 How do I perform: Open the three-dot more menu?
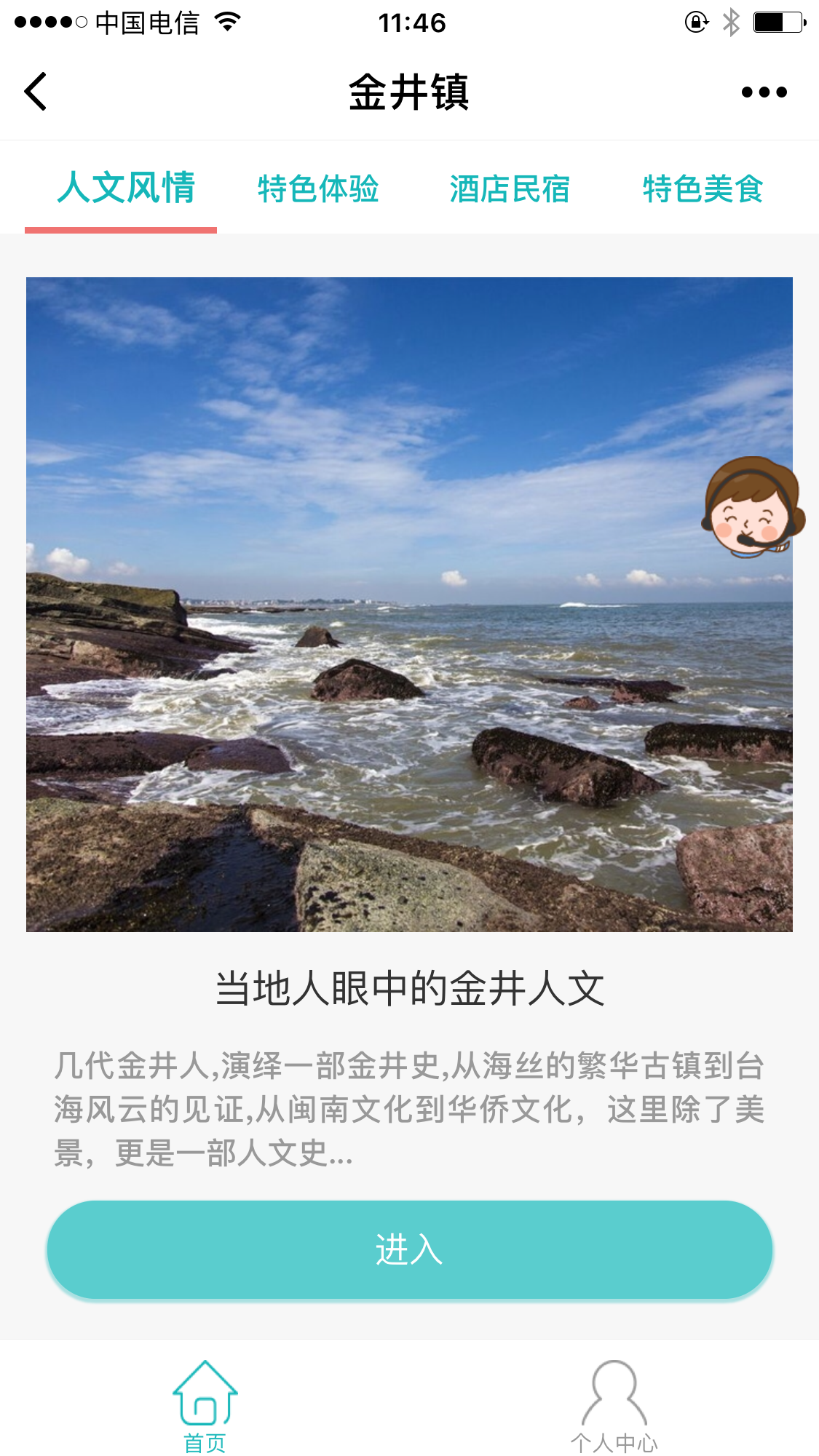pyautogui.click(x=764, y=92)
